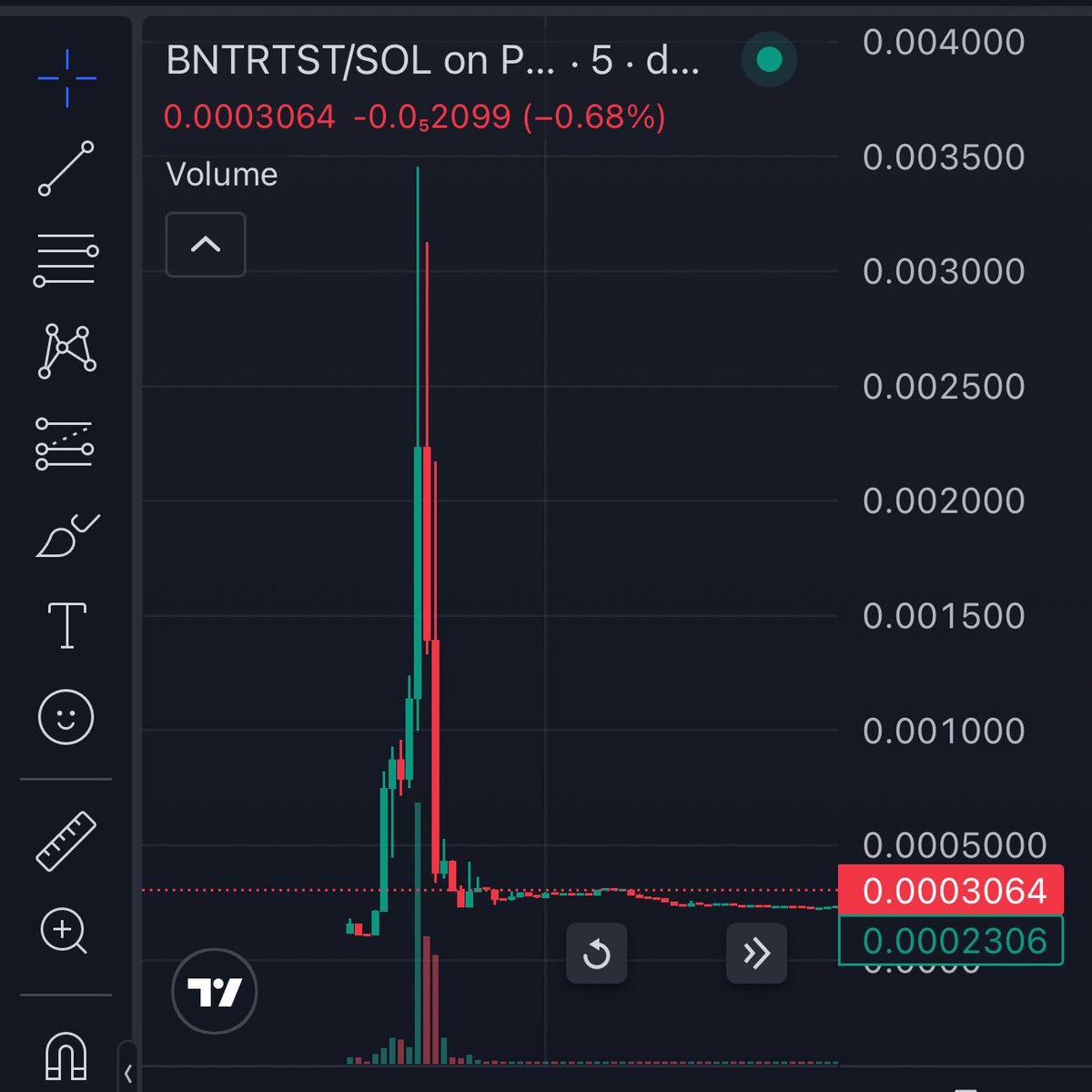Open the BNTRTST/SOL symbol title
Image resolution: width=1092 pixels, height=1092 pixels.
tap(359, 61)
